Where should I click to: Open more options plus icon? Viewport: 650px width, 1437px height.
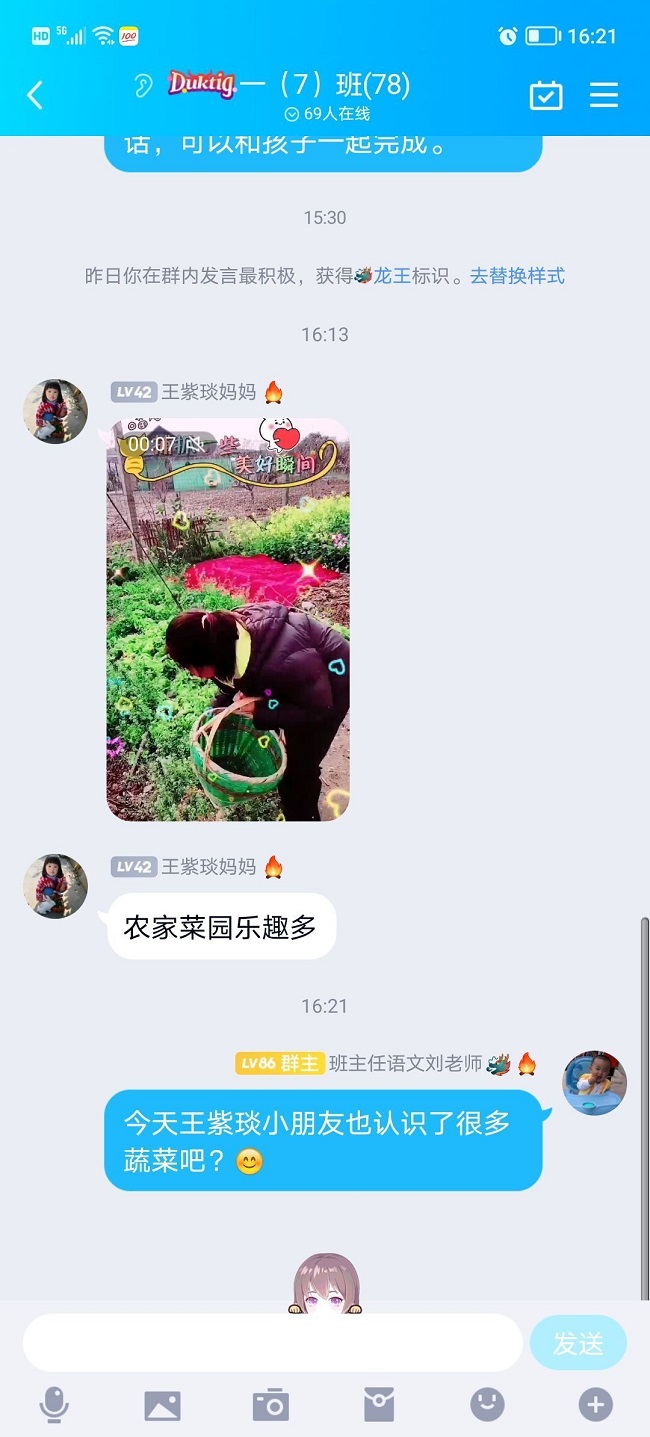(x=595, y=1405)
